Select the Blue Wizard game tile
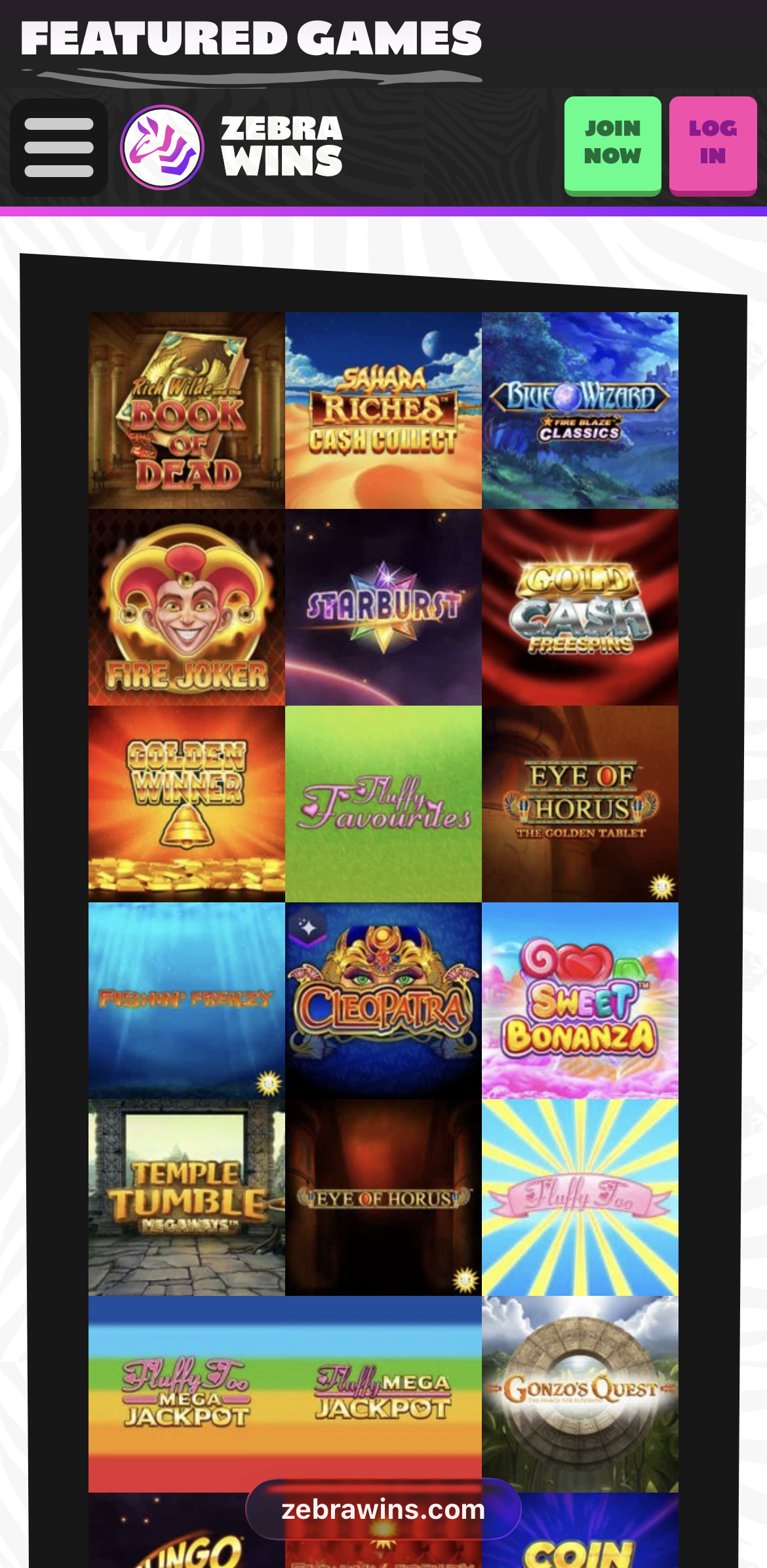 pyautogui.click(x=580, y=411)
